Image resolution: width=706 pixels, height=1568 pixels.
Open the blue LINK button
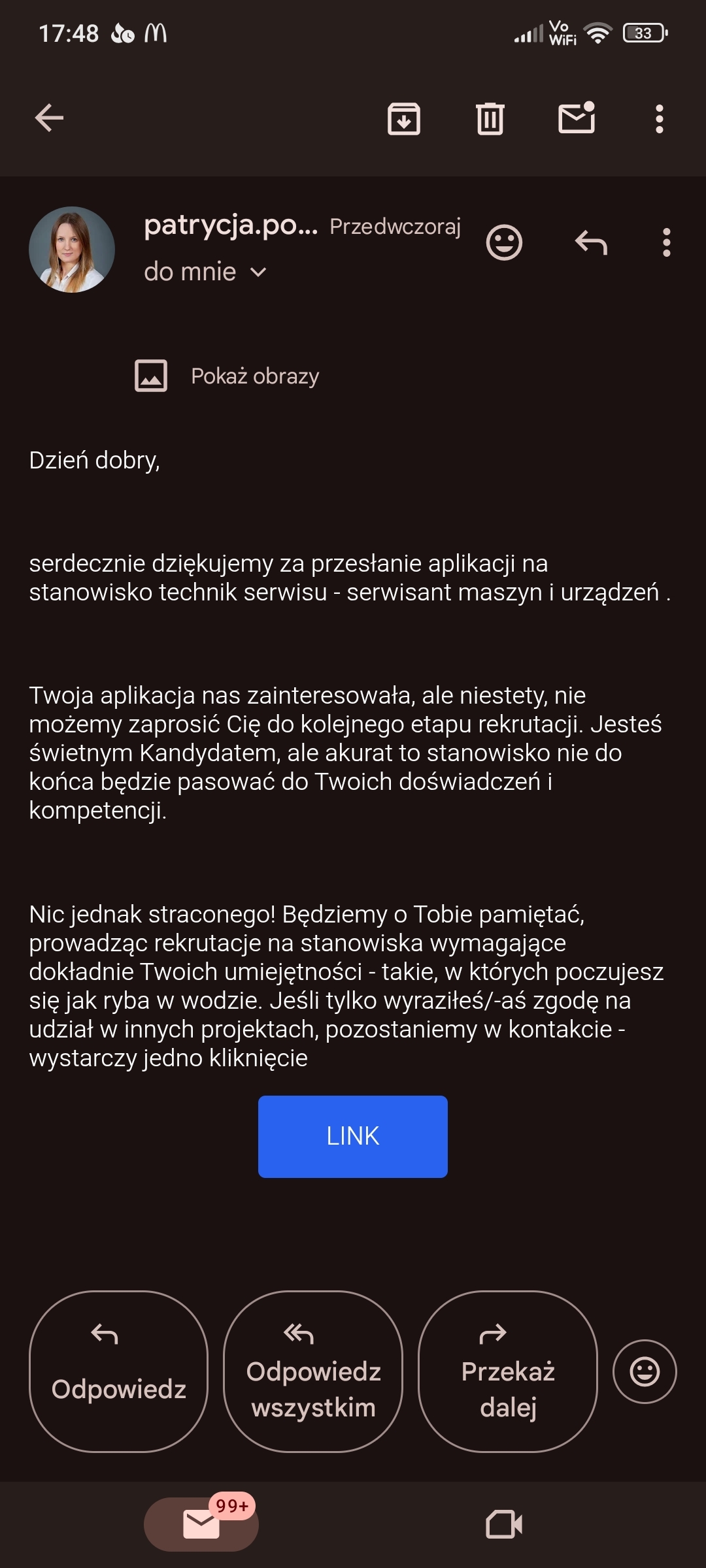point(353,1136)
